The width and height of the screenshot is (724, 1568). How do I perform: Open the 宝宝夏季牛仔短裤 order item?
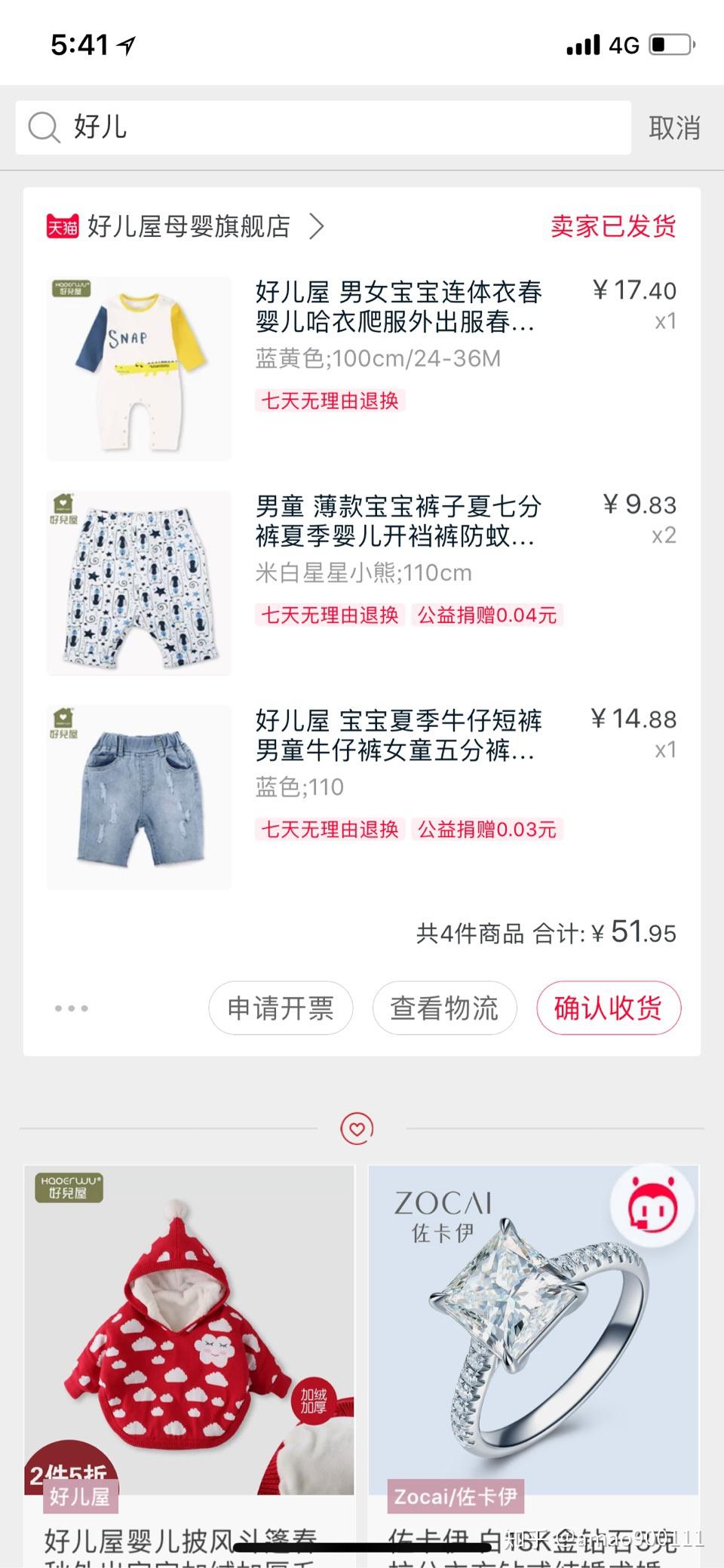(x=361, y=796)
